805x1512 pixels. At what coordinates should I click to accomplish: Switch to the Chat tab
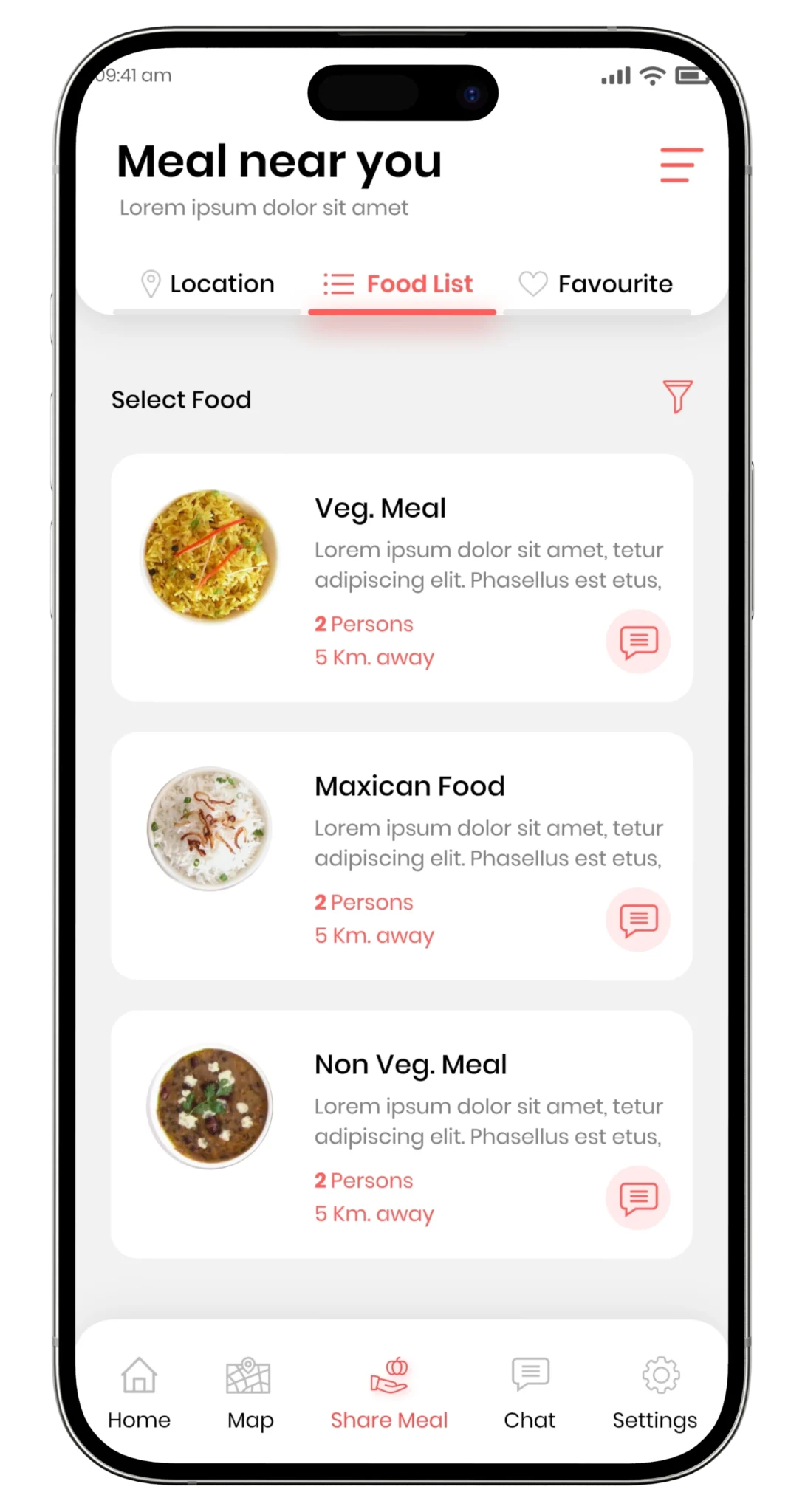tap(530, 1392)
